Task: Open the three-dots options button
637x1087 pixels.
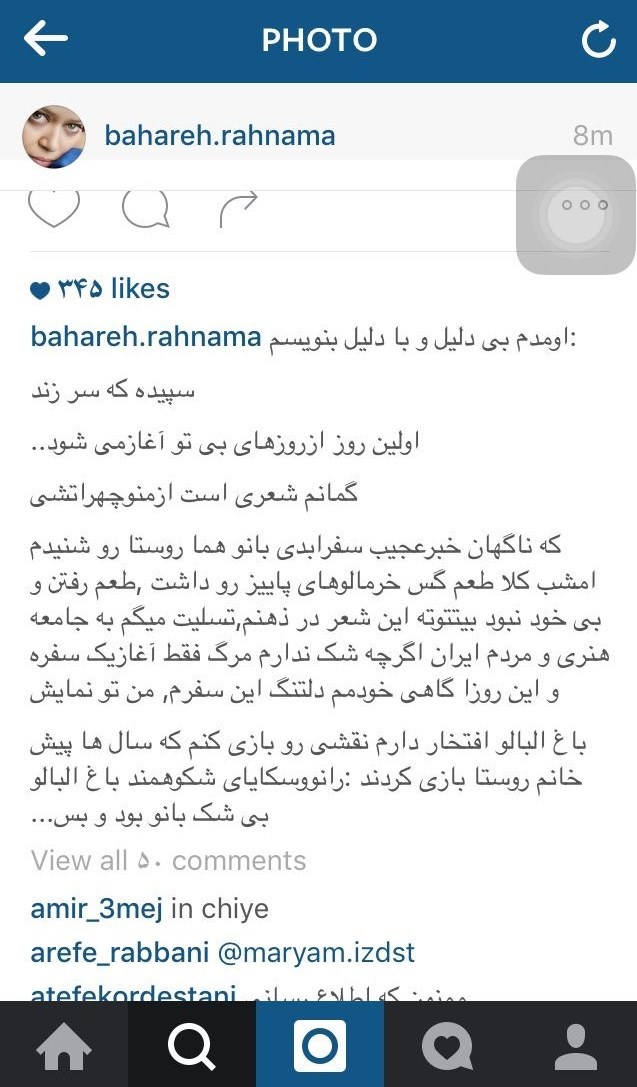Action: 585,205
